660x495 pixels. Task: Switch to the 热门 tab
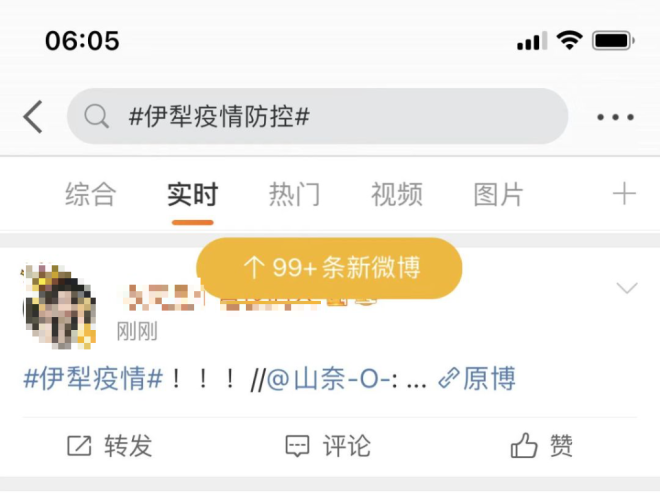point(294,194)
